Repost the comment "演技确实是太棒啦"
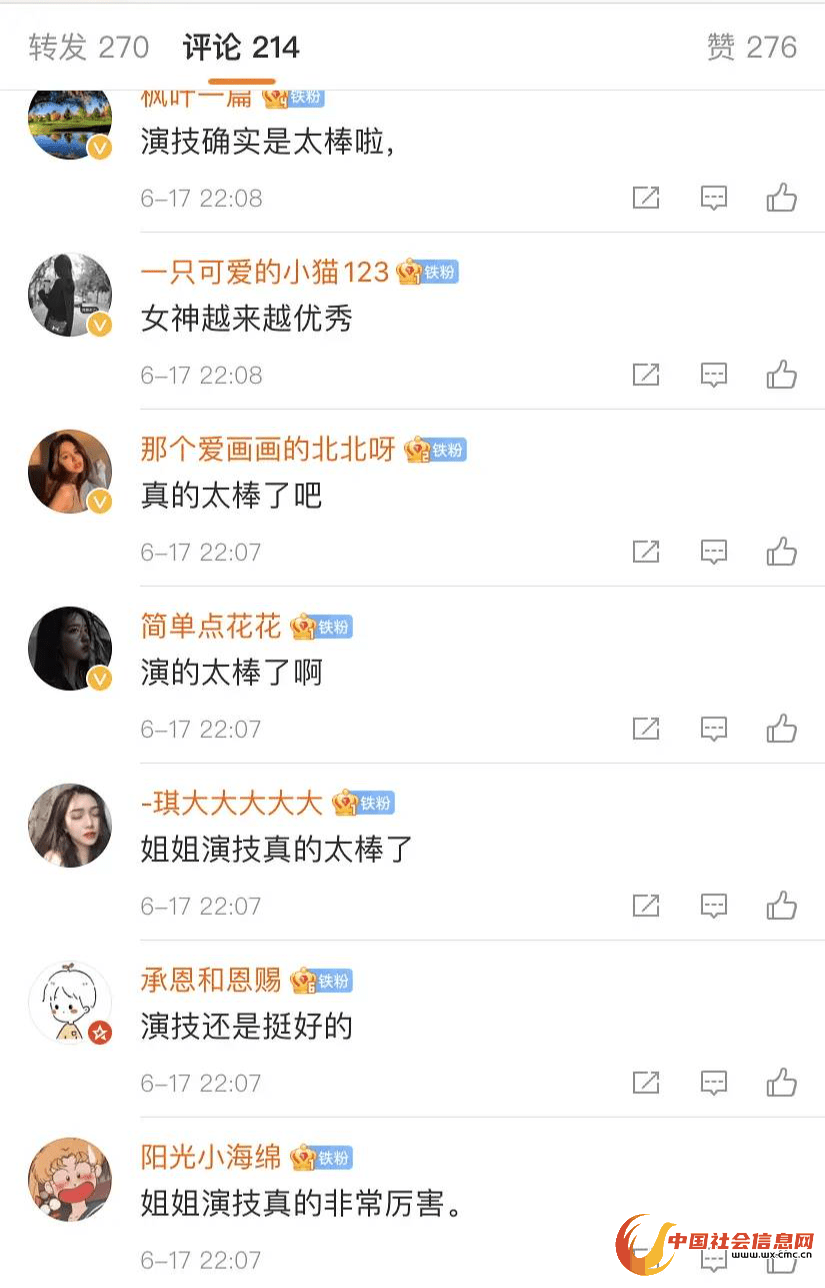825x1288 pixels. point(646,198)
